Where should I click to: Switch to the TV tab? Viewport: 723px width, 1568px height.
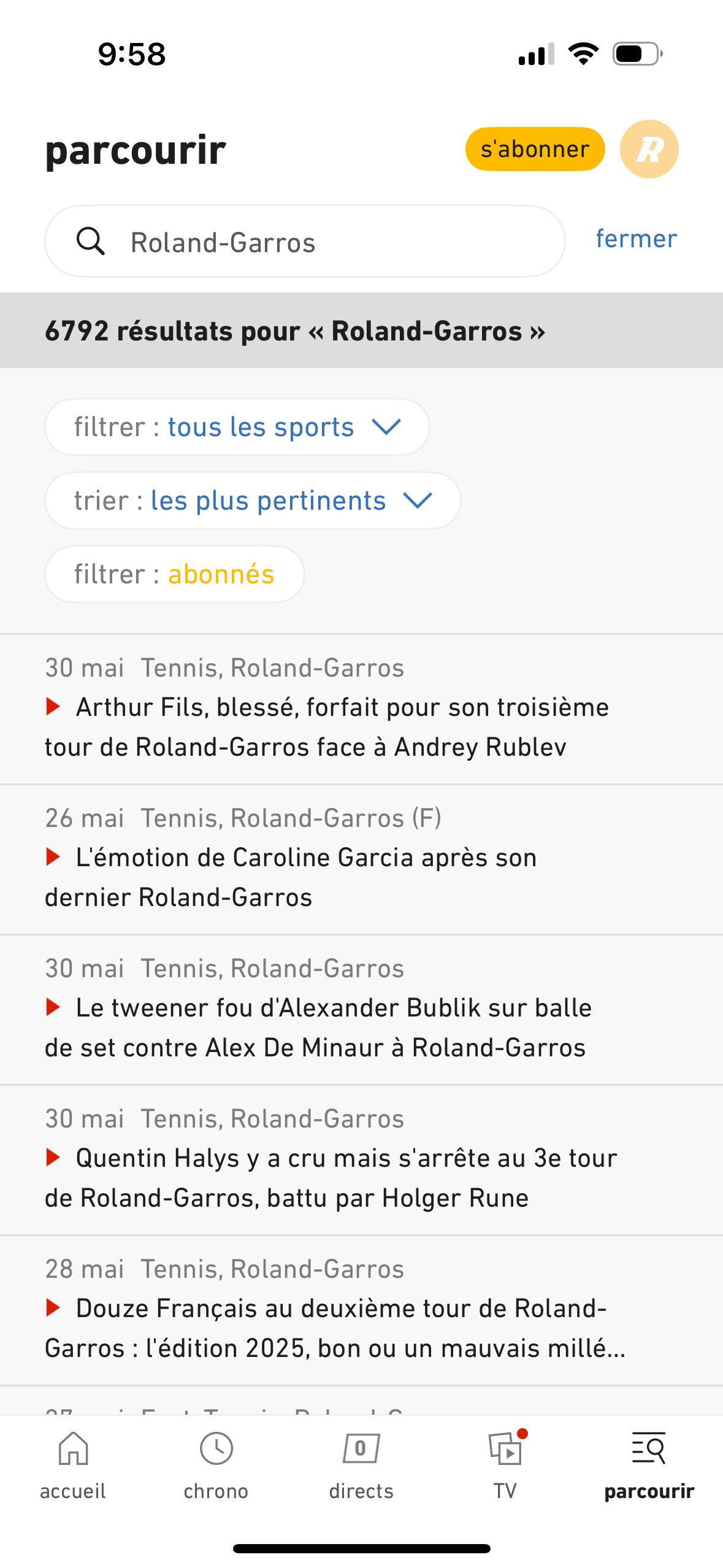pos(505,1464)
